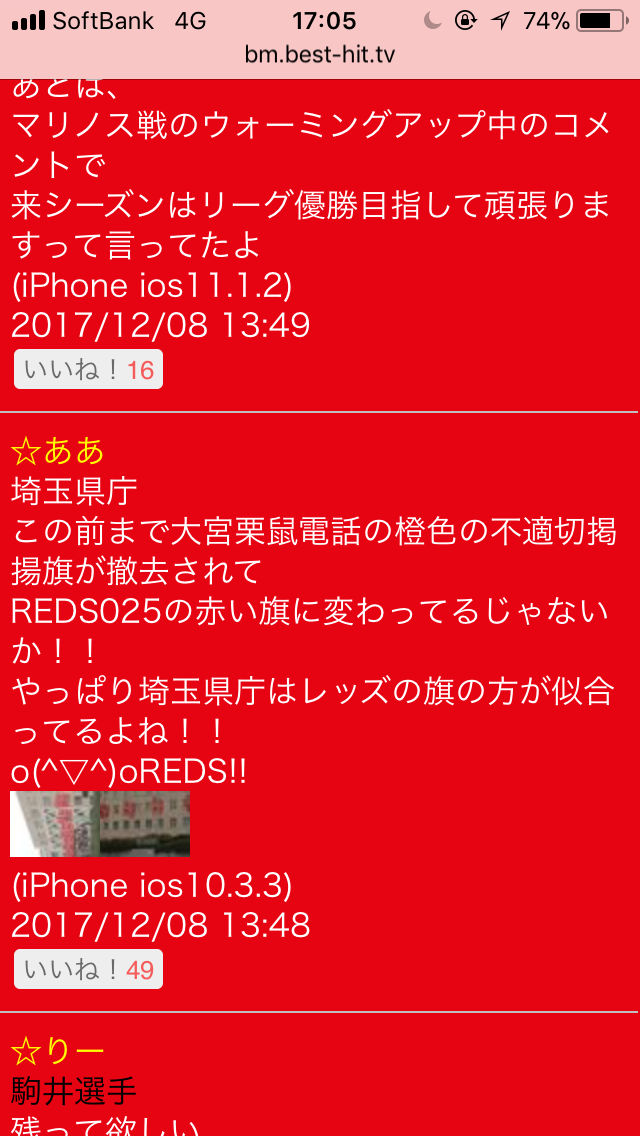The image size is (640, 1136).
Task: Like the comment posted at 13:49
Action: click(88, 370)
